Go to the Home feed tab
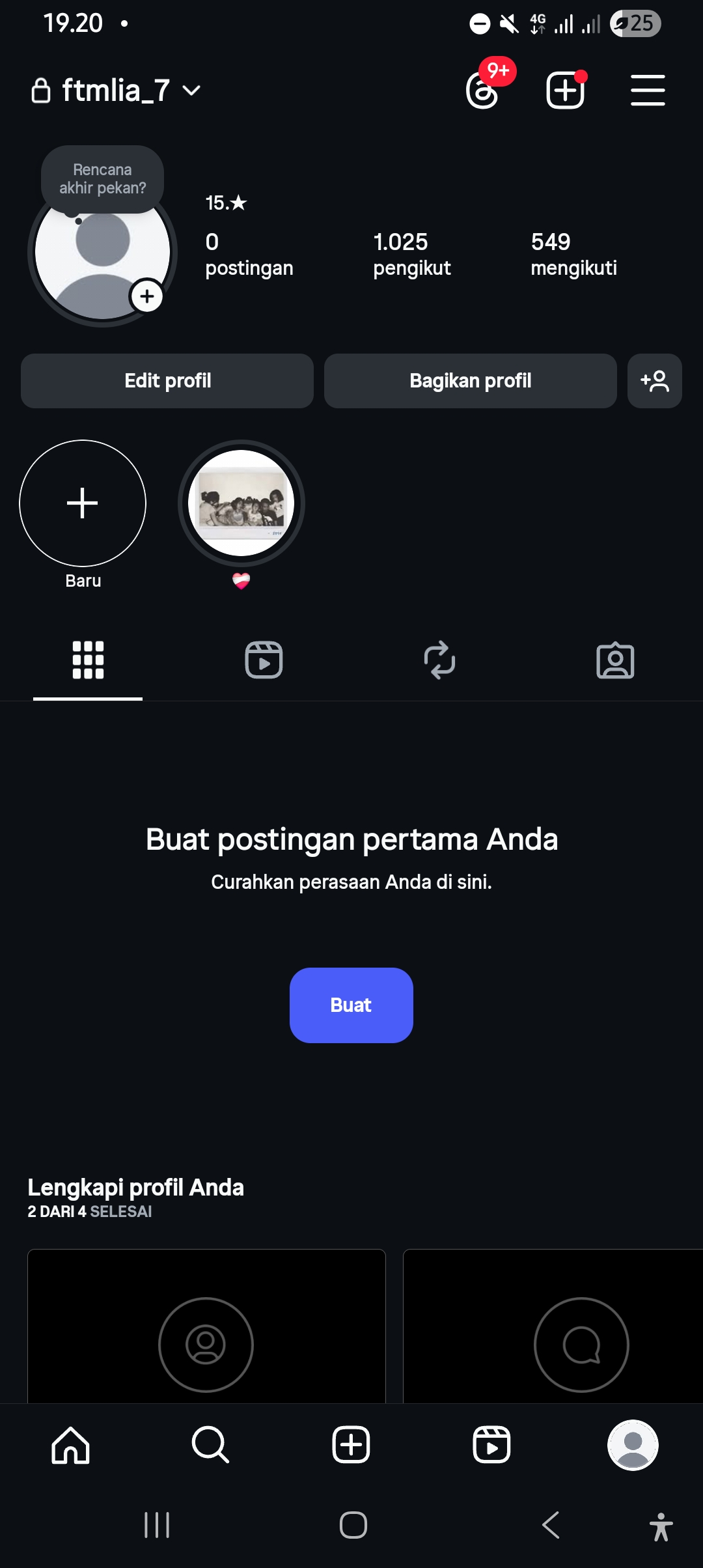This screenshot has height=1568, width=703. pos(70,1445)
